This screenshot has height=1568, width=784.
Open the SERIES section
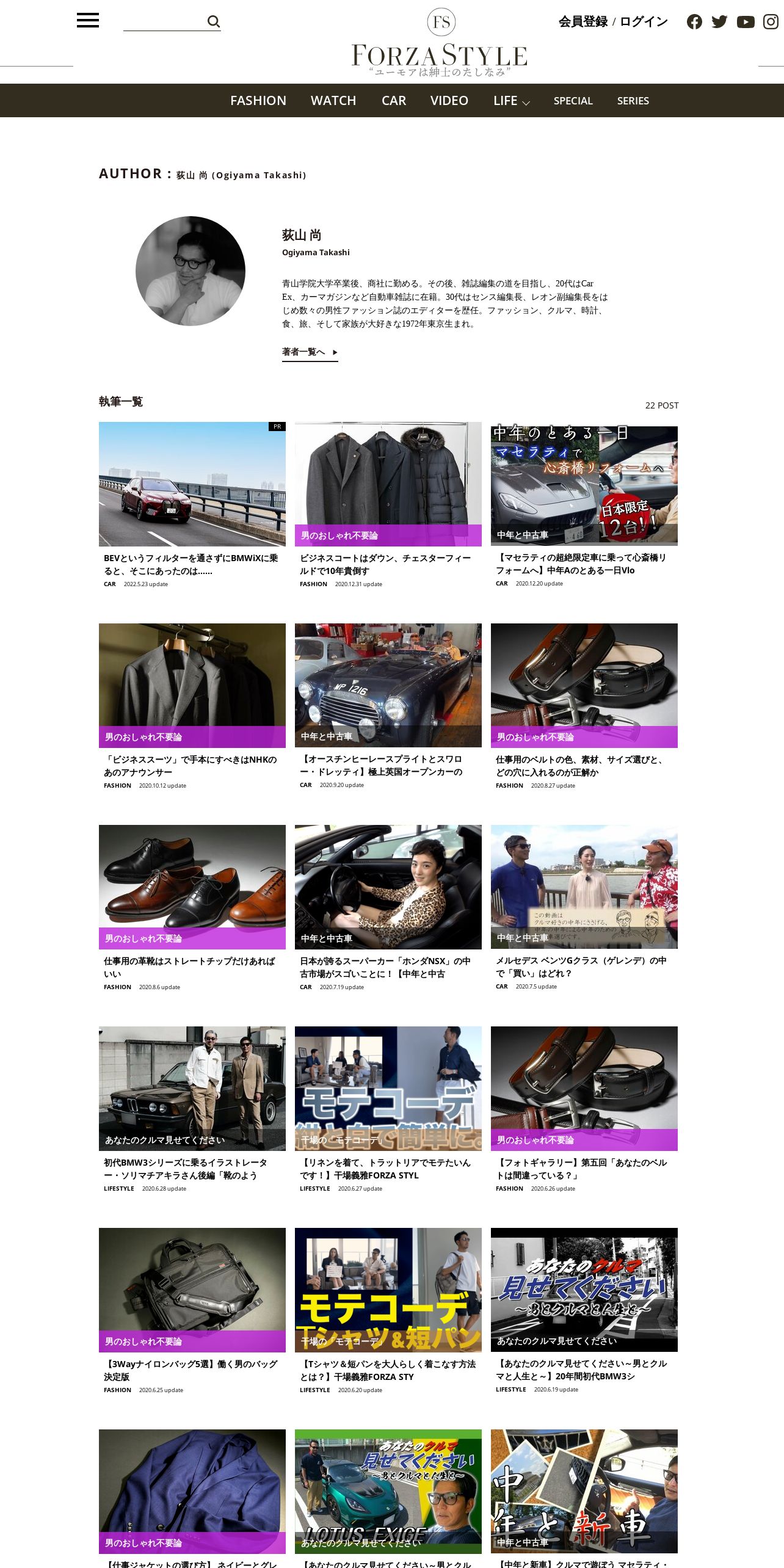633,101
